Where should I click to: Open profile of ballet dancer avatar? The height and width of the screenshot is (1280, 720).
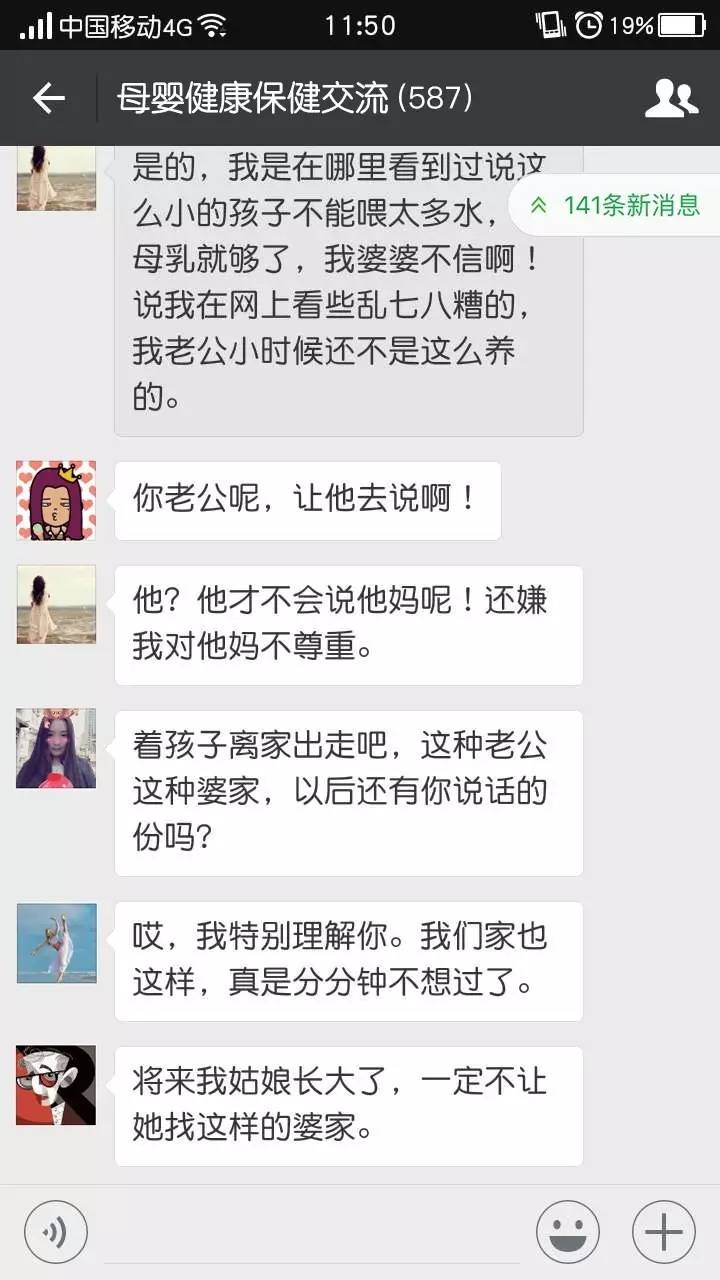pyautogui.click(x=55, y=944)
